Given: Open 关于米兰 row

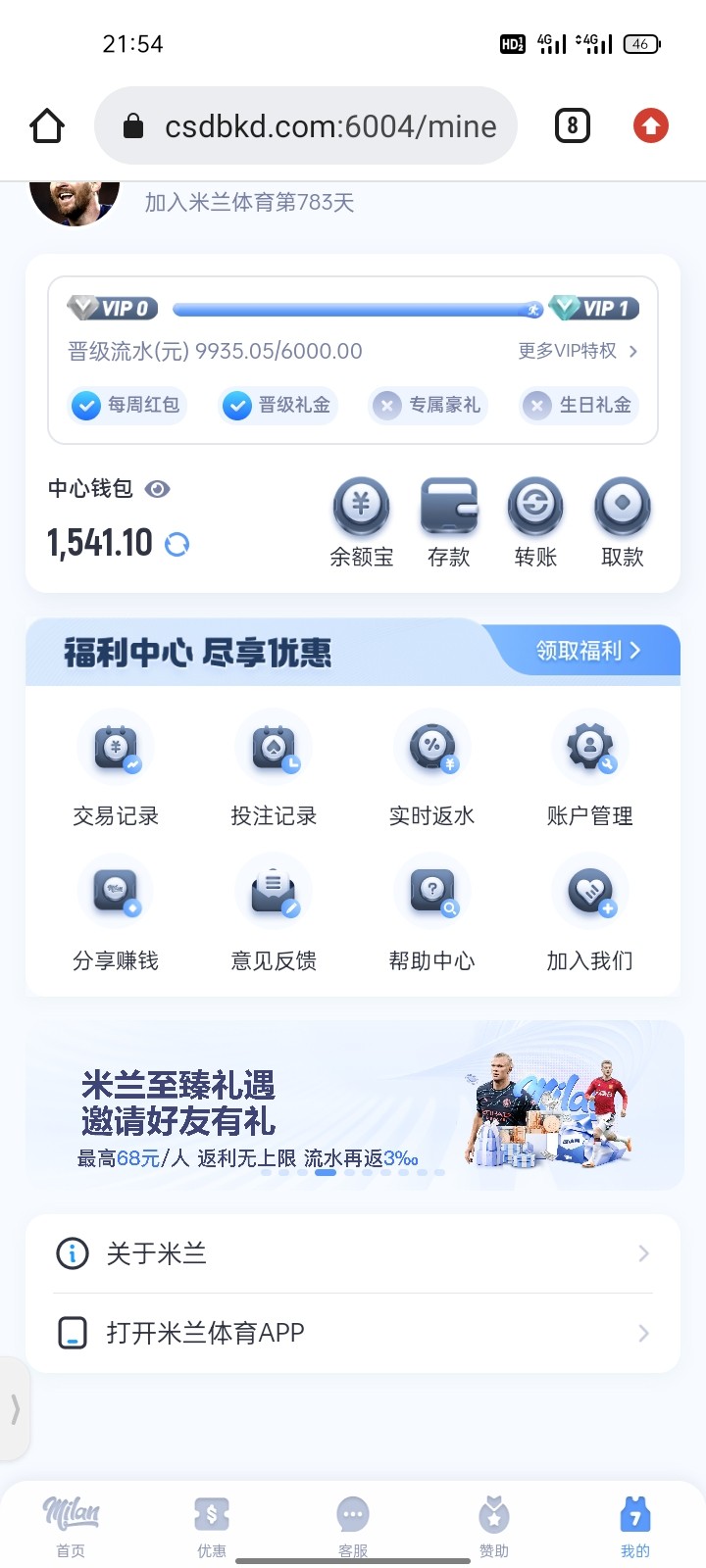Looking at the screenshot, I should [353, 1253].
